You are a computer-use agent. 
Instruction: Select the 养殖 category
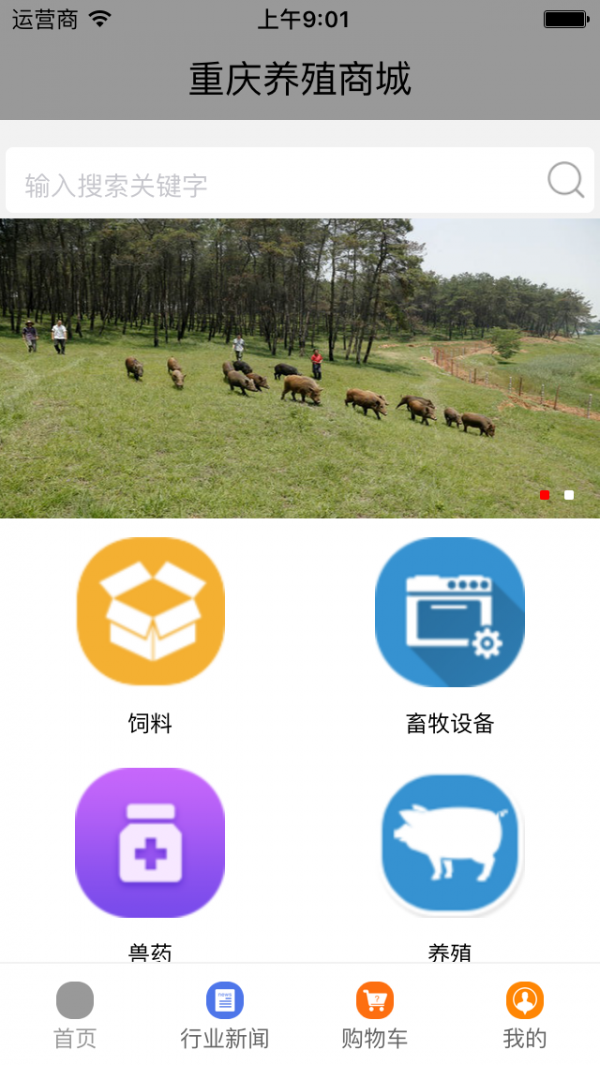point(450,843)
